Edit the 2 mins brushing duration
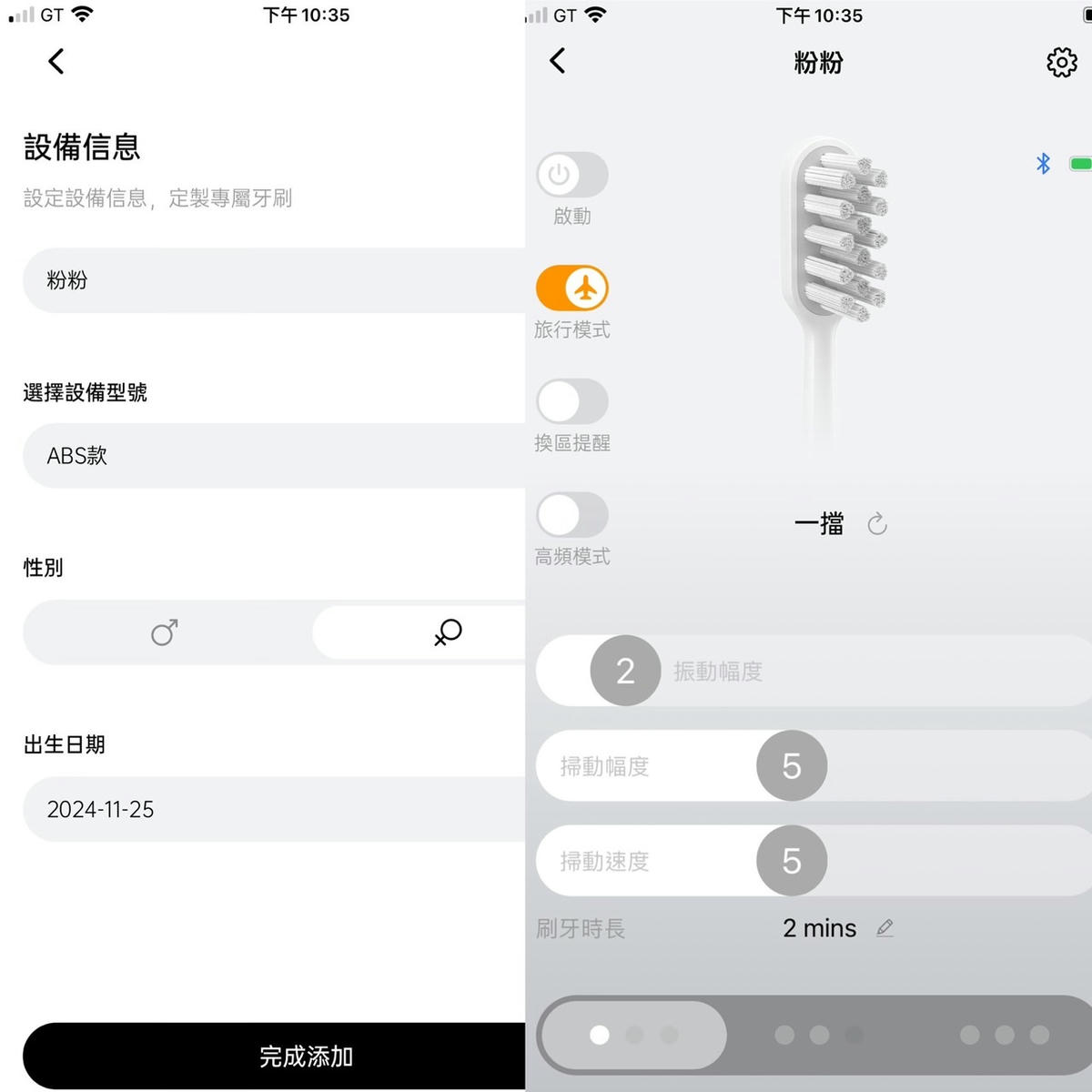1092x1092 pixels. point(885,928)
